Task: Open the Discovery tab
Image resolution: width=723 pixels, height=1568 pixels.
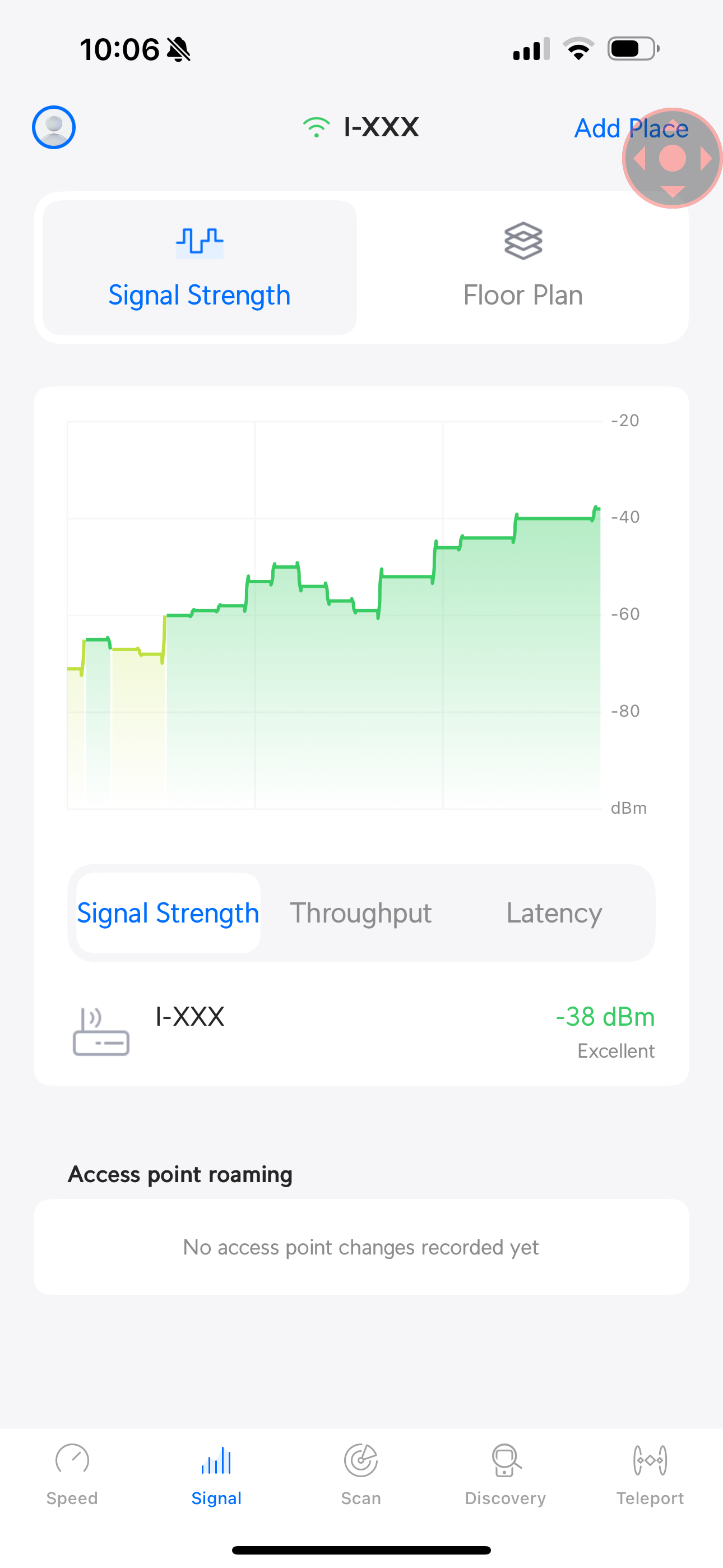Action: (505, 1474)
